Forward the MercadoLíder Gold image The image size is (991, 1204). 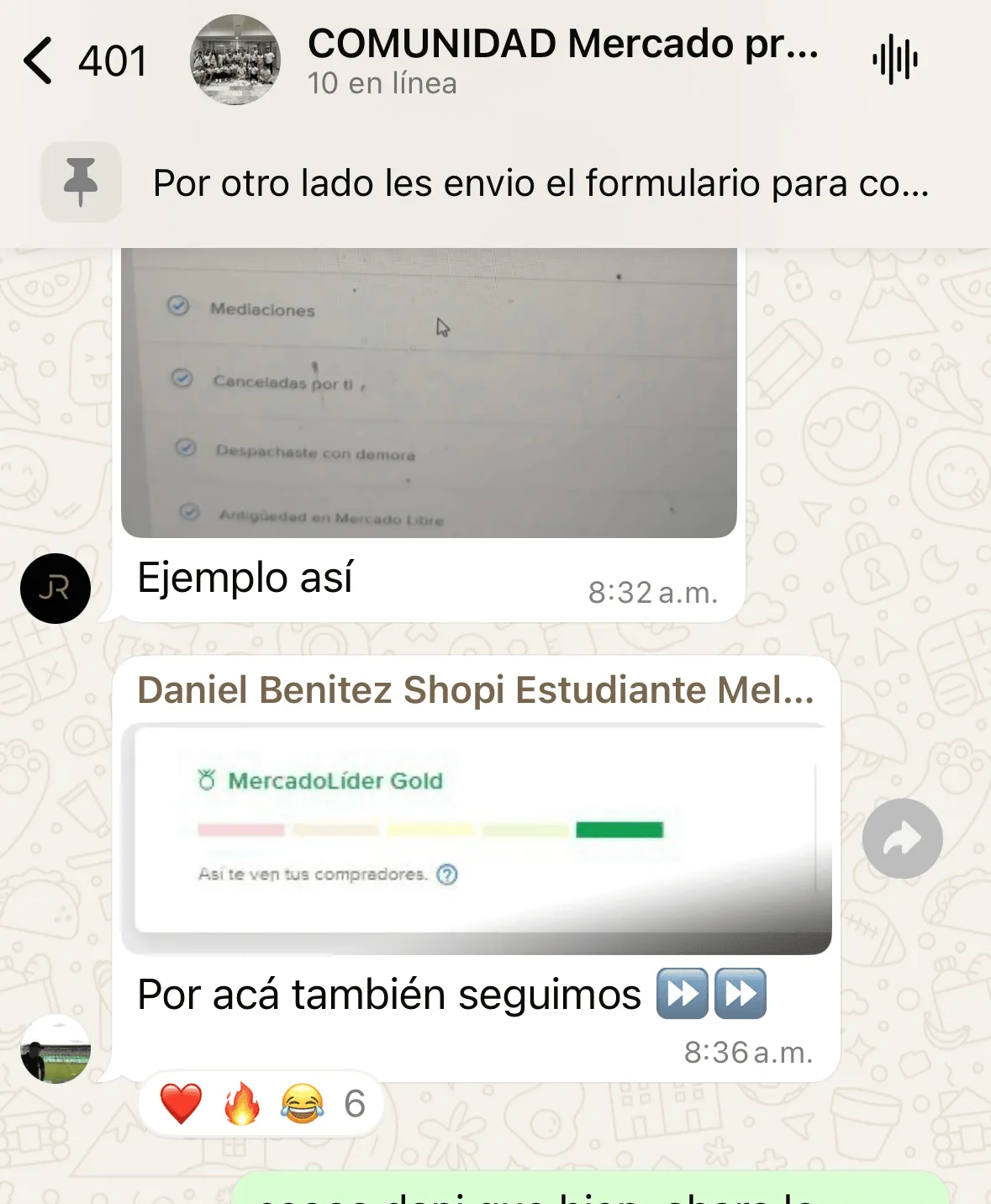902,838
